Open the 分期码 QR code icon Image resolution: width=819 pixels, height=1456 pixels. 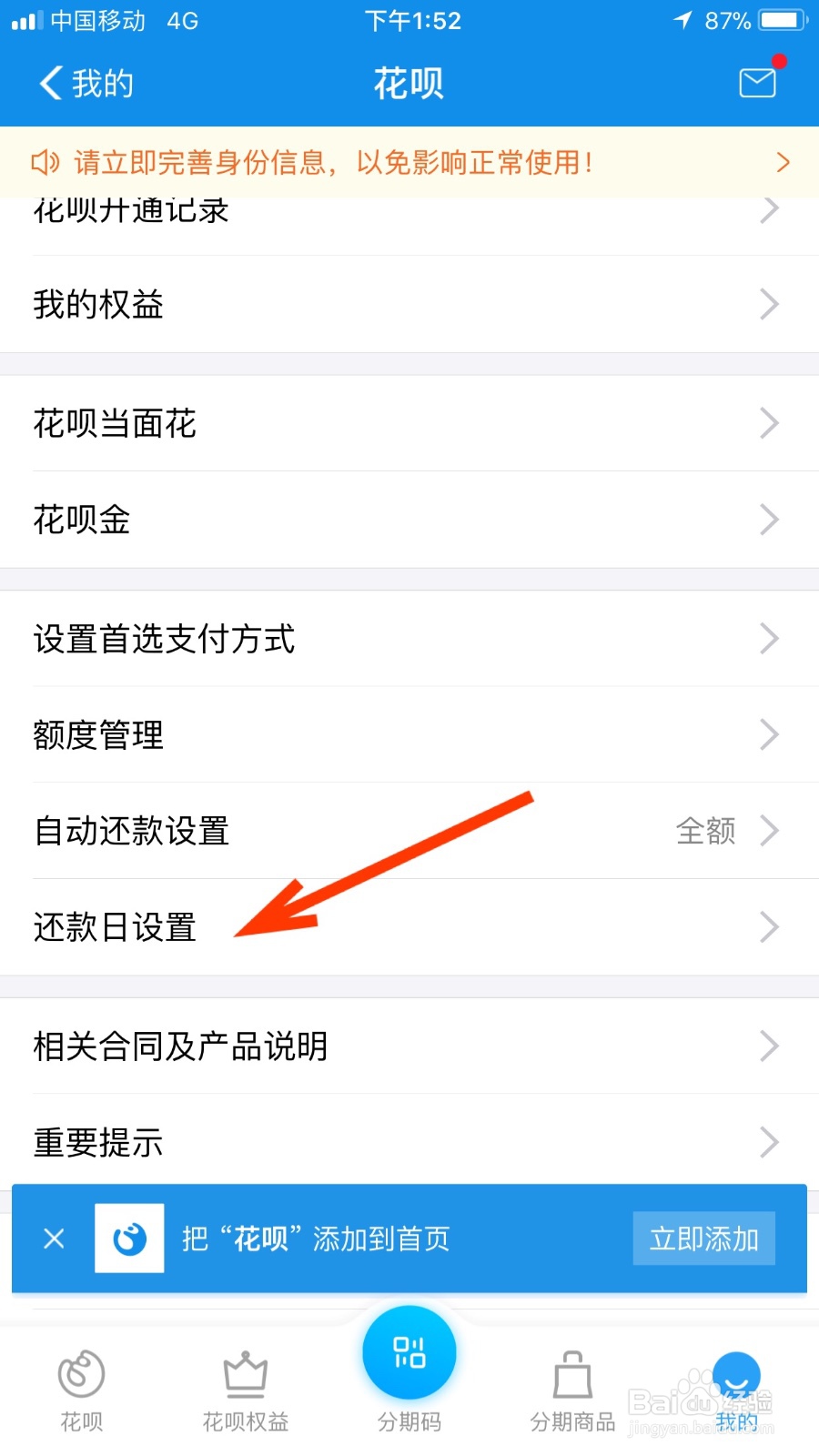pyautogui.click(x=409, y=1353)
